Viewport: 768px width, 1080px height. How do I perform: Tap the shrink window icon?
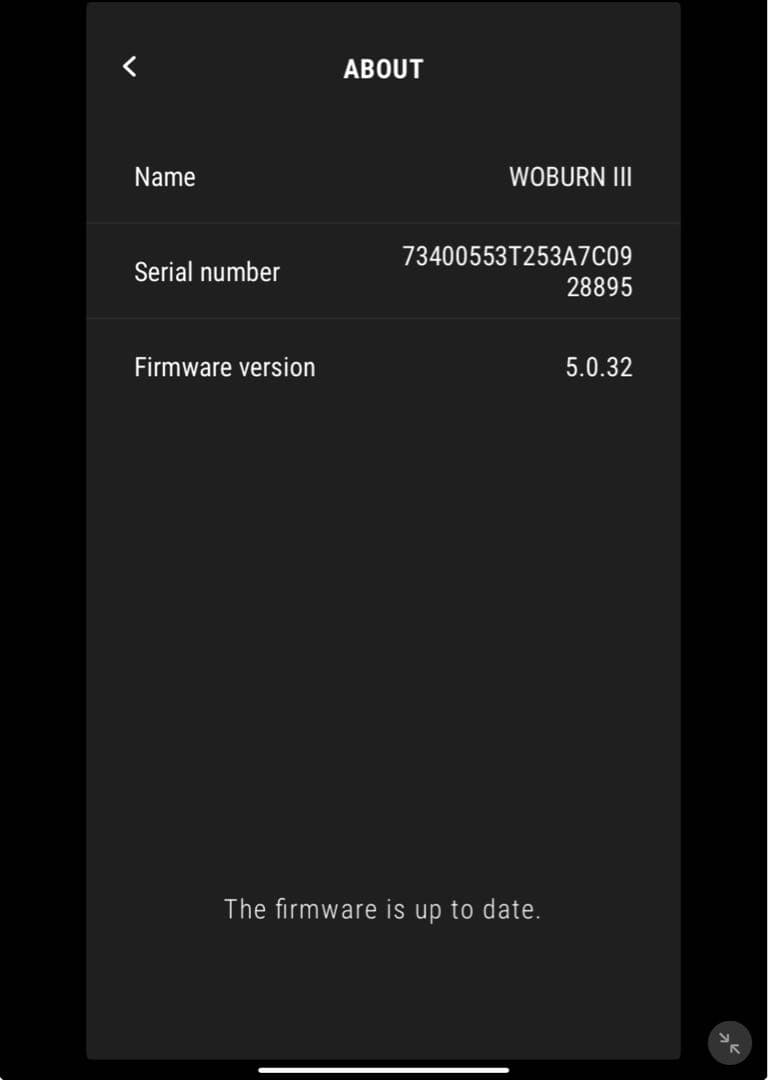(x=730, y=1043)
